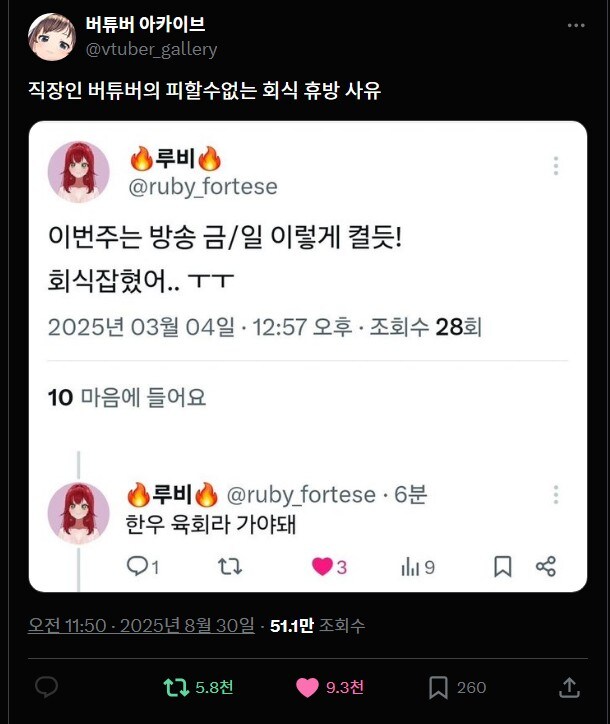The height and width of the screenshot is (724, 610).
Task: Open the post's overflow menu
Action: (575, 25)
